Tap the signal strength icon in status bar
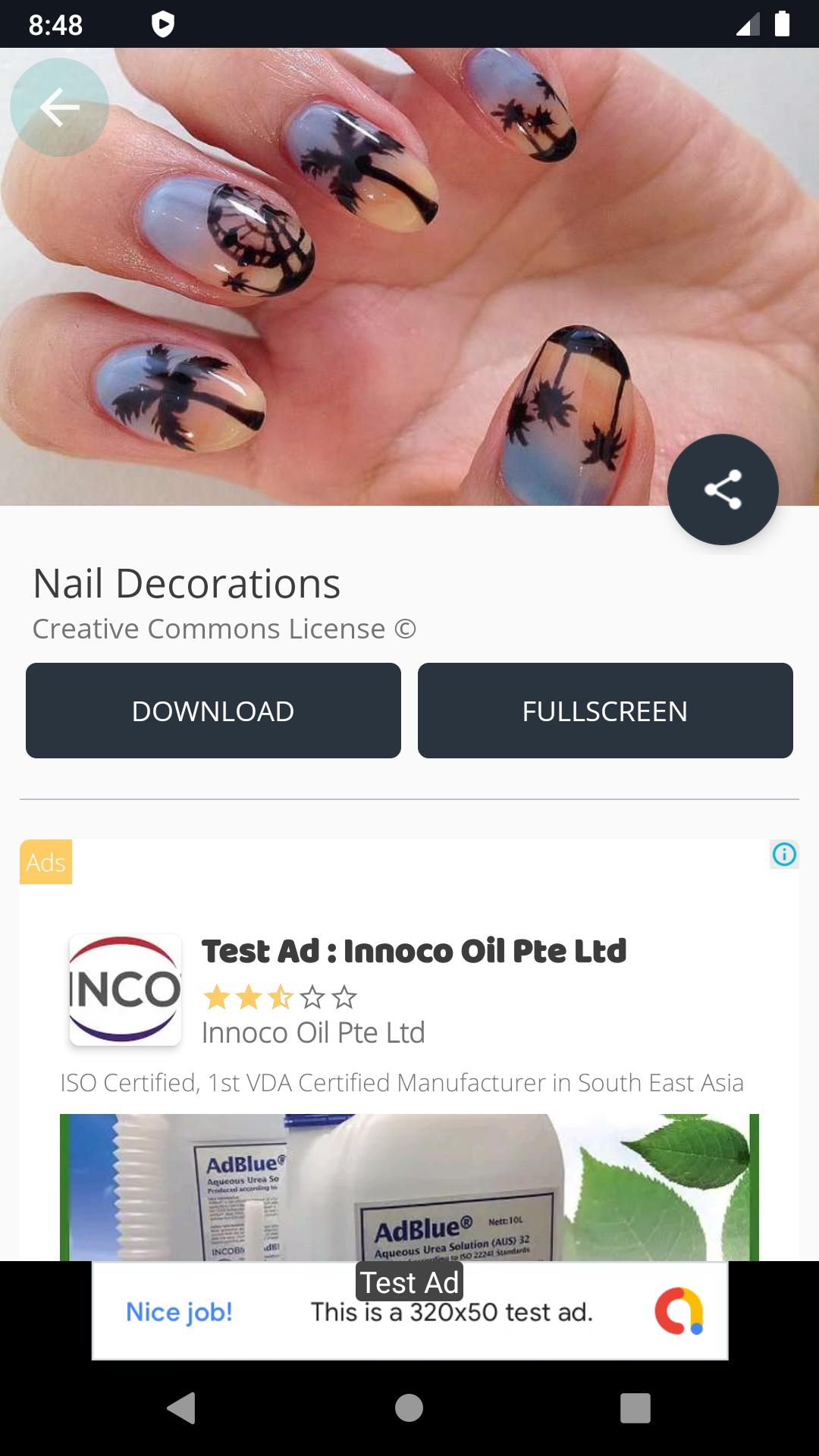This screenshot has width=819, height=1456. pyautogui.click(x=746, y=24)
